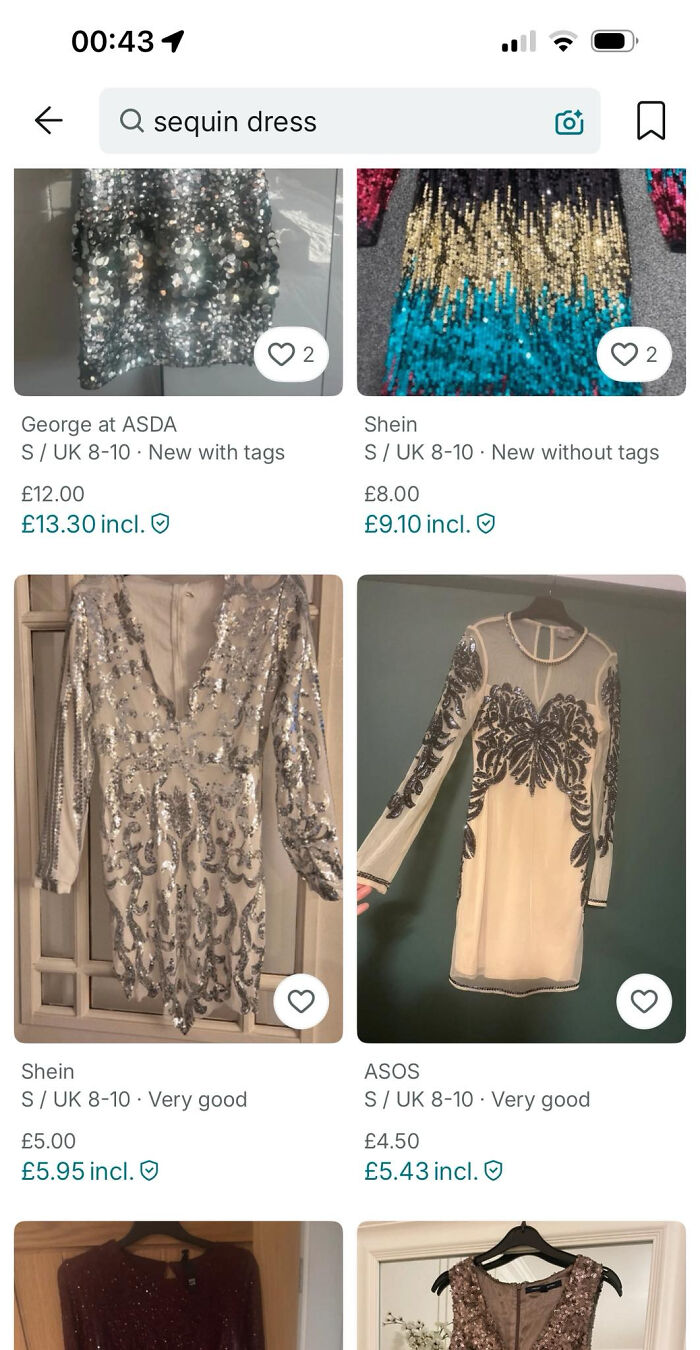700x1350 pixels.
Task: Save this search with the bookmark icon
Action: [651, 121]
